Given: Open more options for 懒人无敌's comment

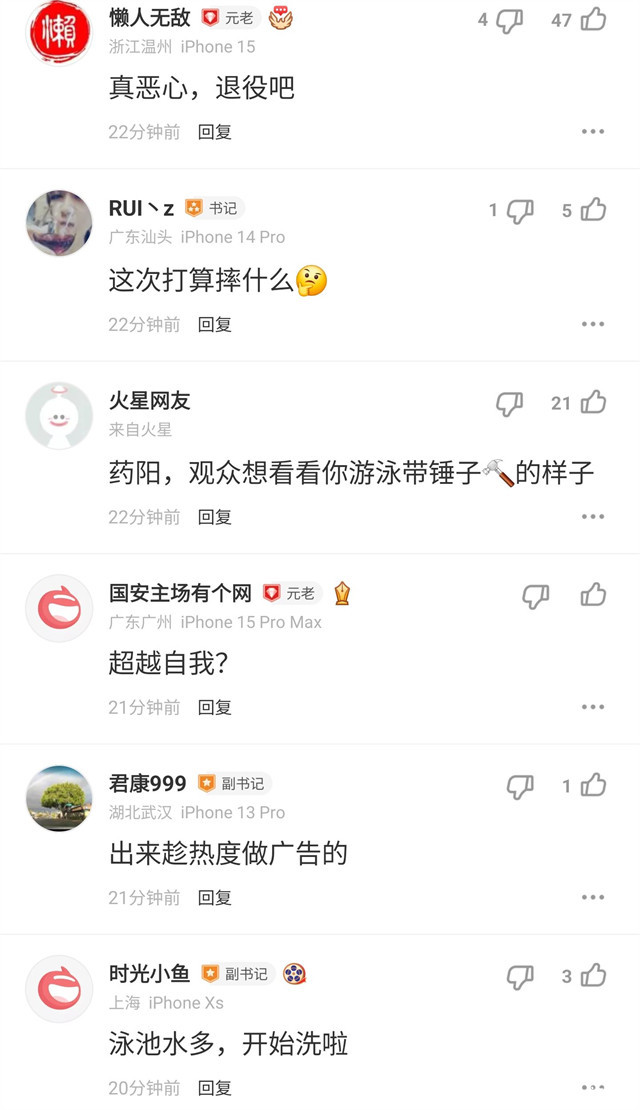Looking at the screenshot, I should [593, 131].
